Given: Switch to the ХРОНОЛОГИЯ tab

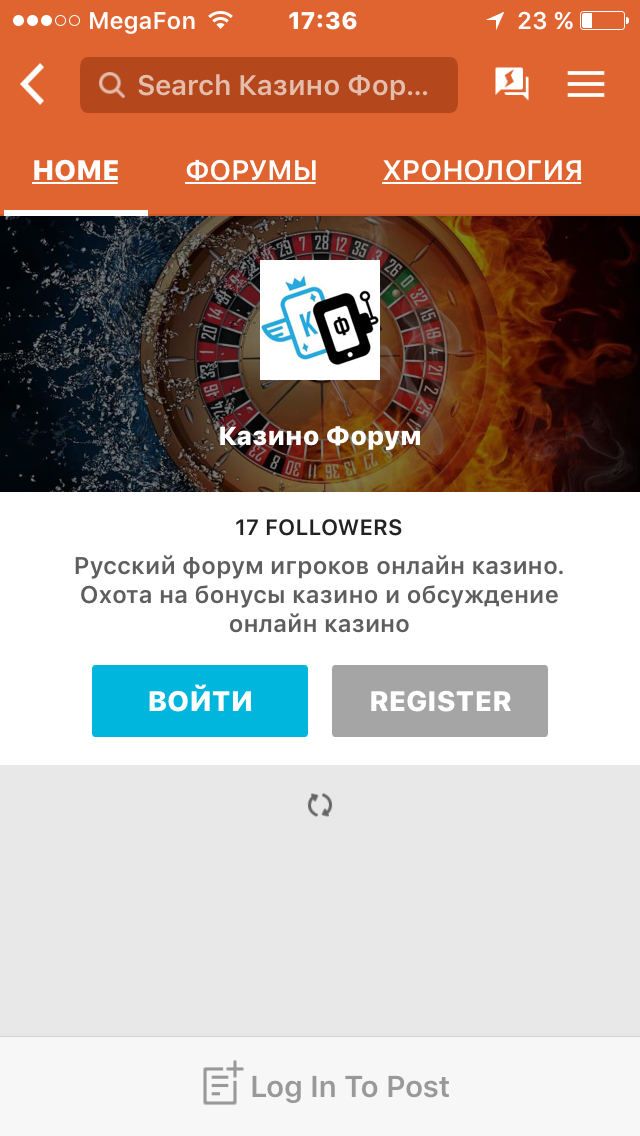Looking at the screenshot, I should pos(482,171).
